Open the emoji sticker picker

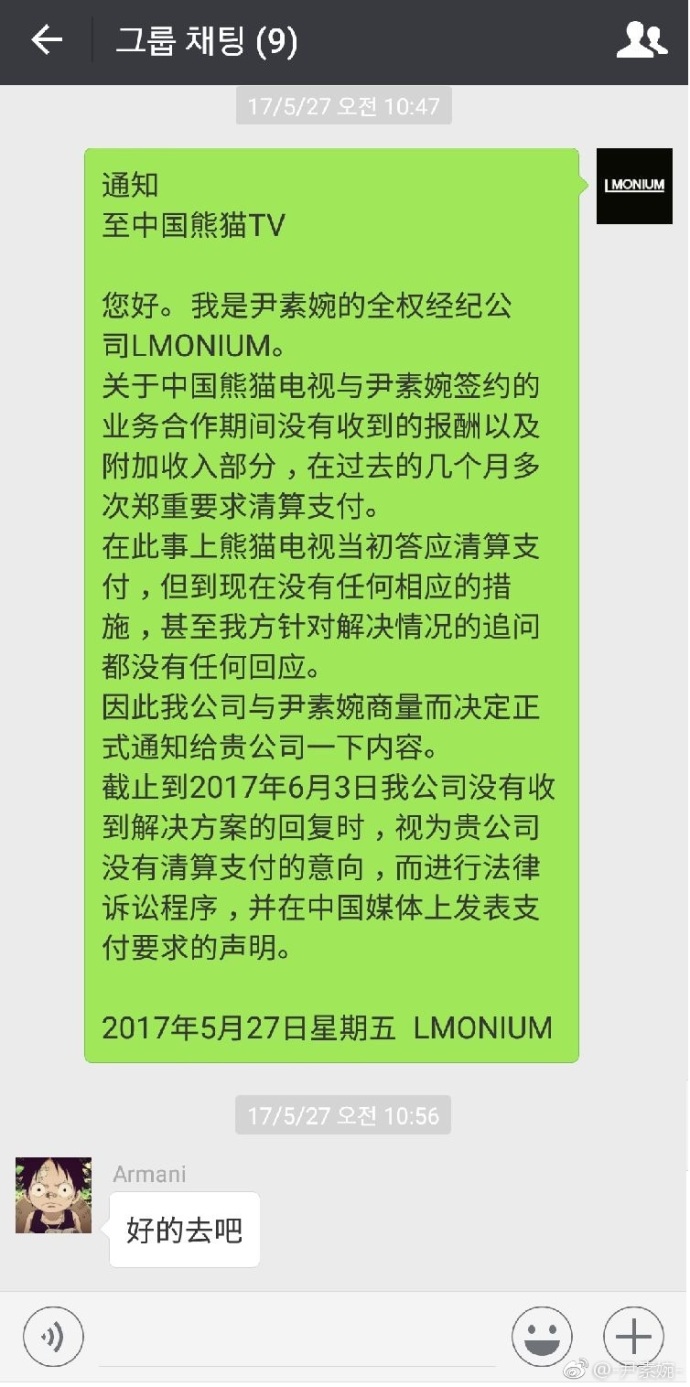tap(542, 1336)
